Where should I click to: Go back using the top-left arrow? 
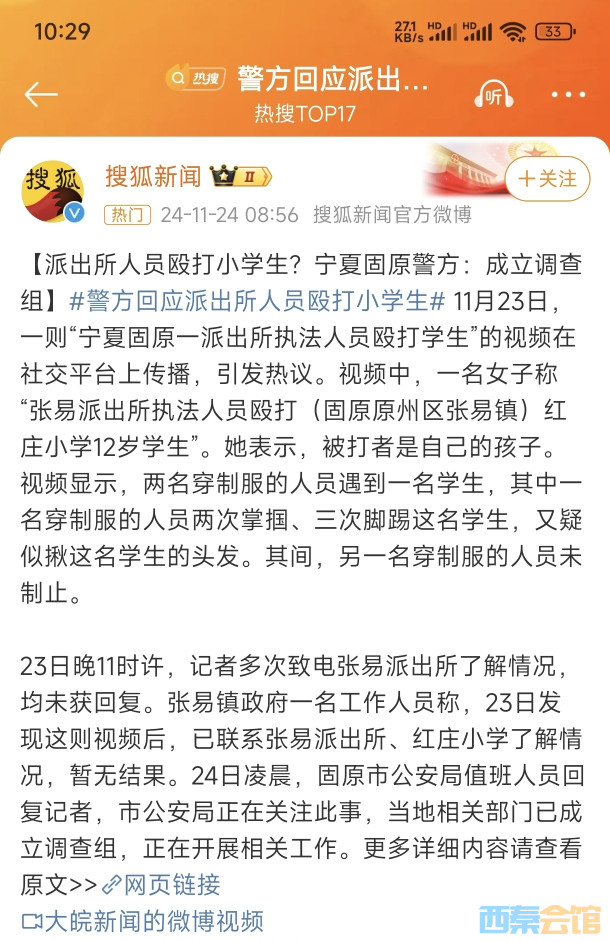[42, 95]
